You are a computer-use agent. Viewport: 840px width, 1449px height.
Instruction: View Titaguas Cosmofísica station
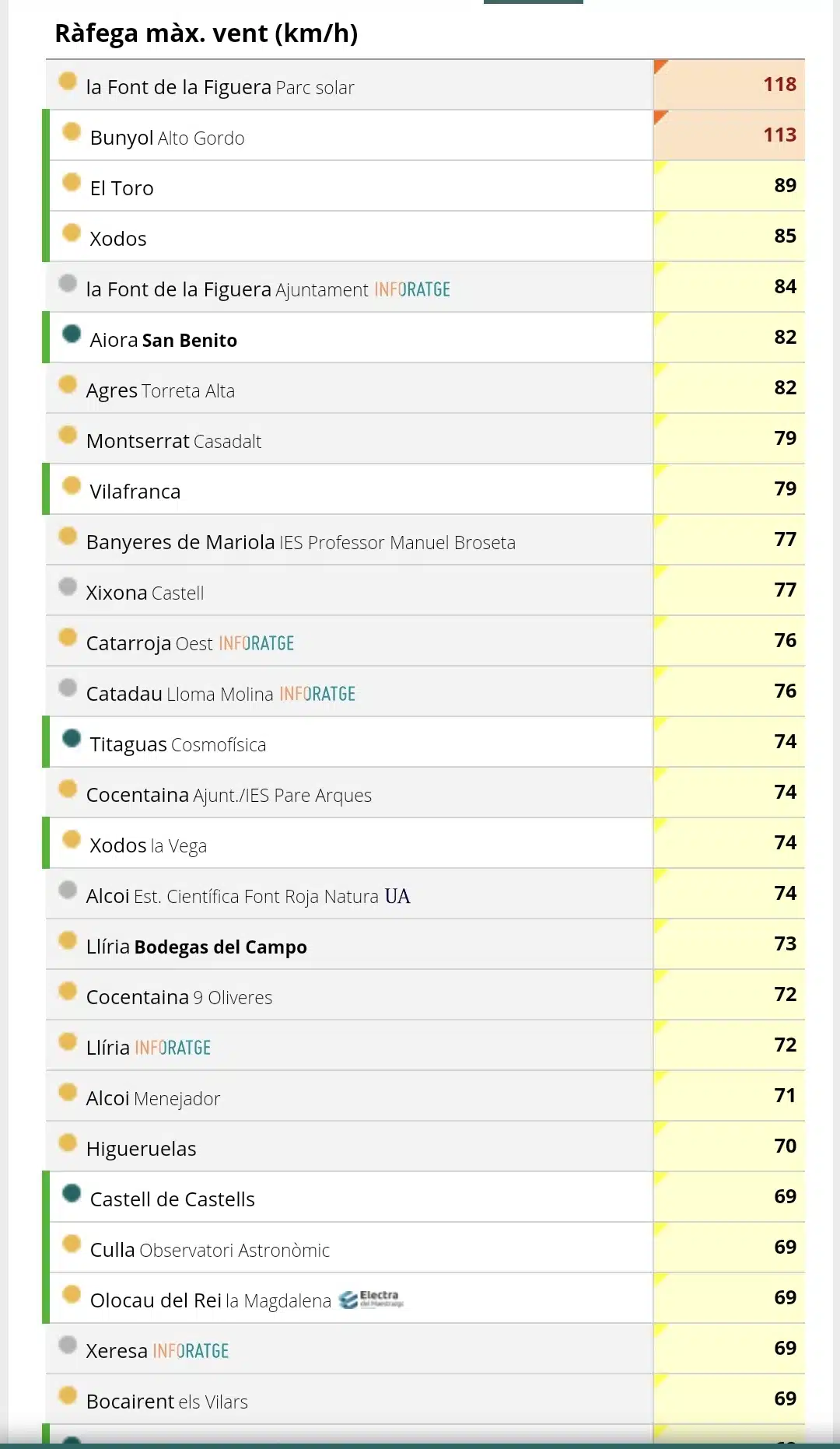click(425, 742)
